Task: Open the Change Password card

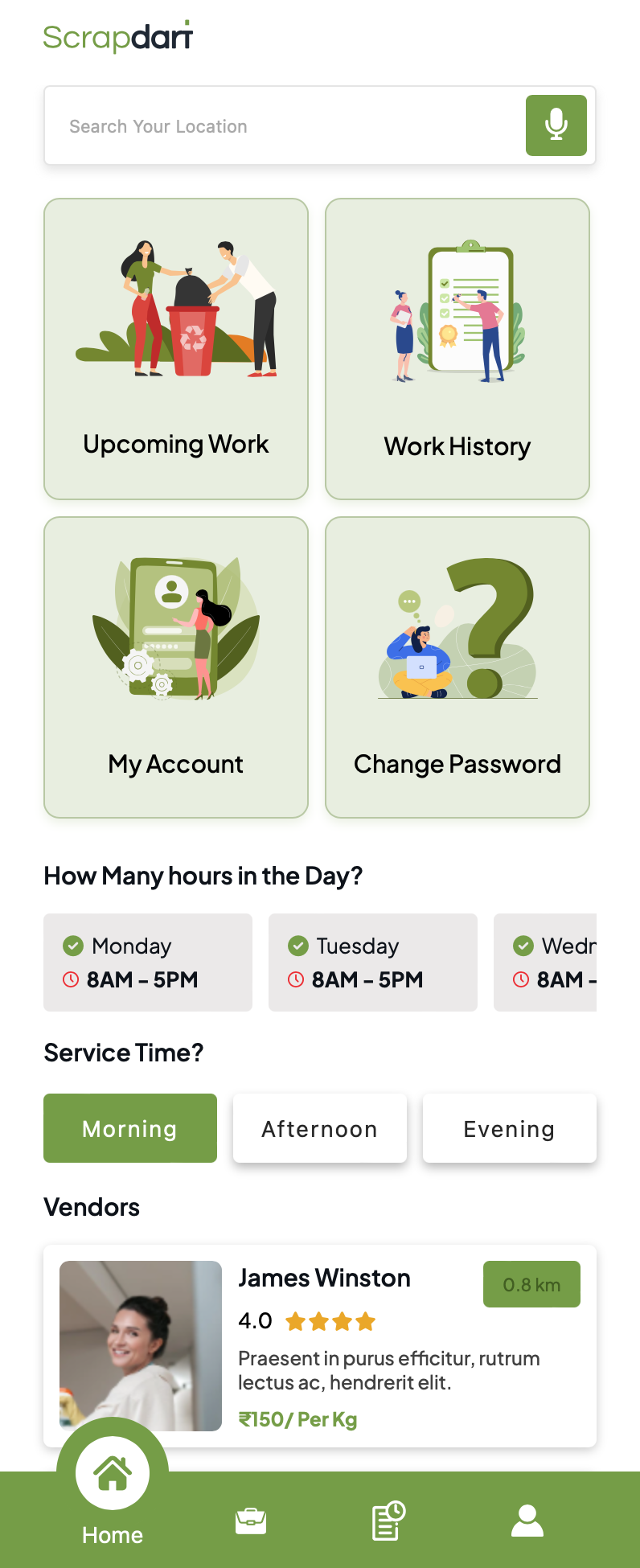Action: pyautogui.click(x=457, y=667)
